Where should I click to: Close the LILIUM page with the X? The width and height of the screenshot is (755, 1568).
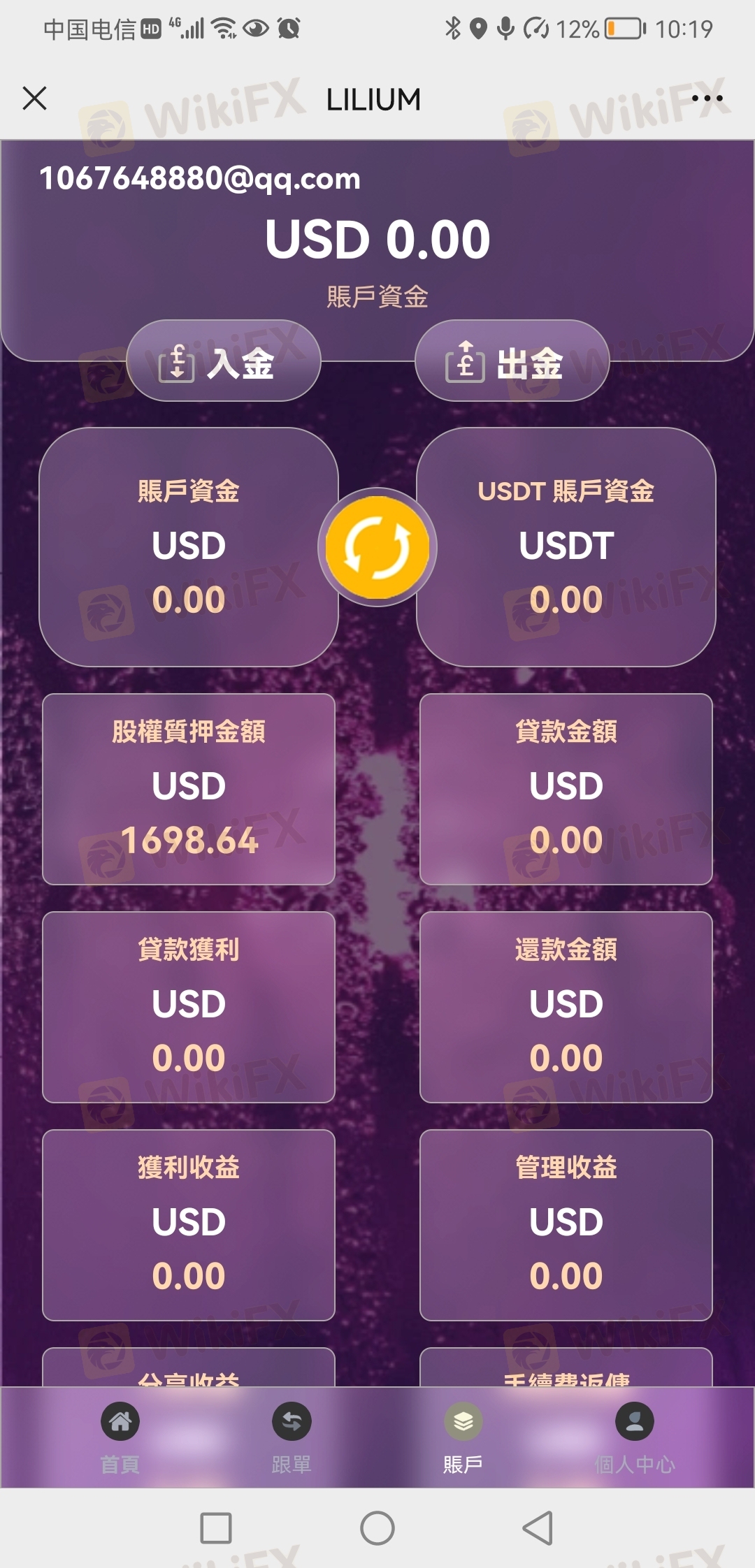pos(34,99)
